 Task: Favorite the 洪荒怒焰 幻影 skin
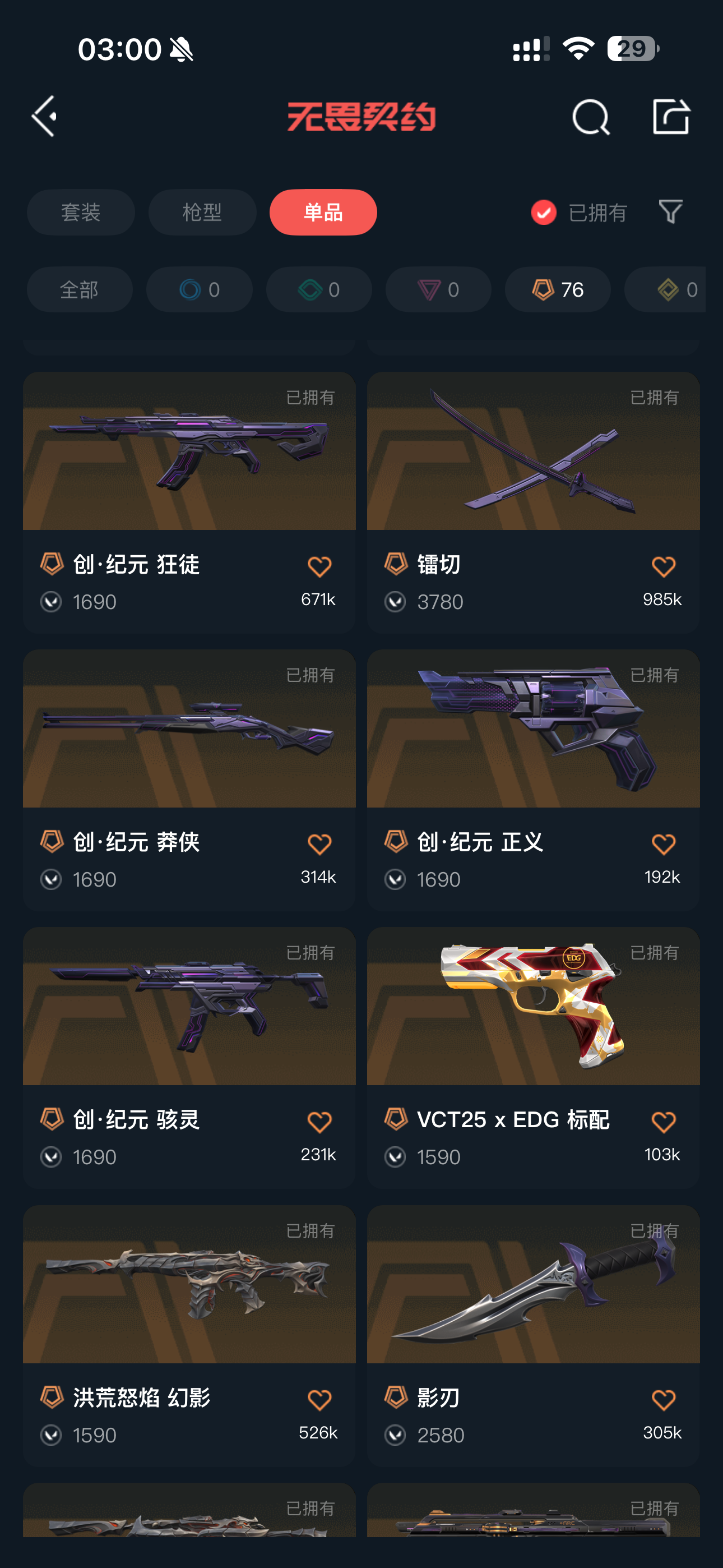(x=319, y=1399)
